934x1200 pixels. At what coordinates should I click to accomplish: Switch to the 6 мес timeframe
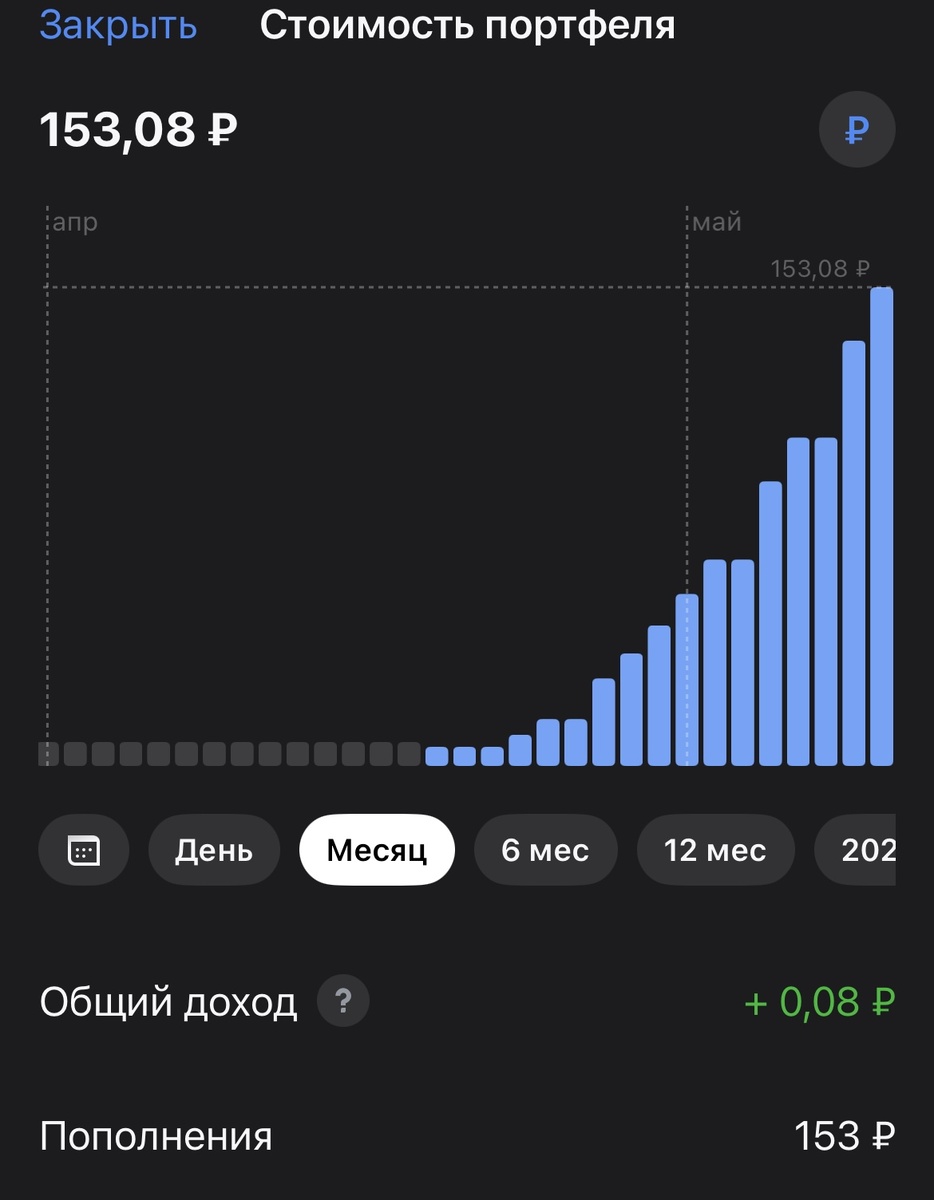click(x=545, y=849)
